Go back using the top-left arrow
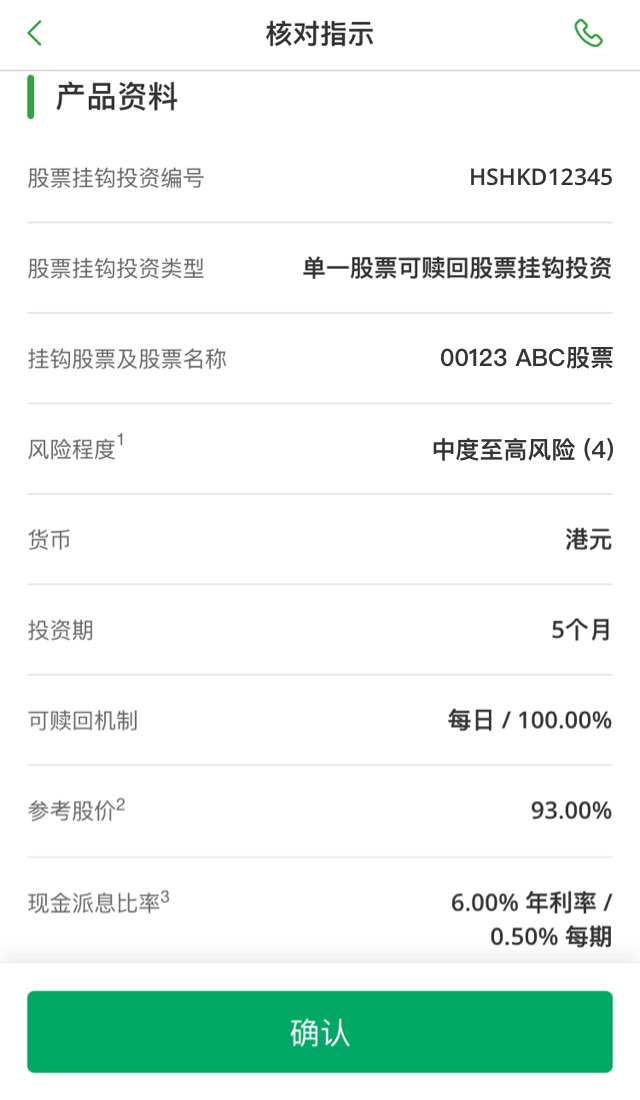This screenshot has height=1100, width=640. click(x=34, y=33)
